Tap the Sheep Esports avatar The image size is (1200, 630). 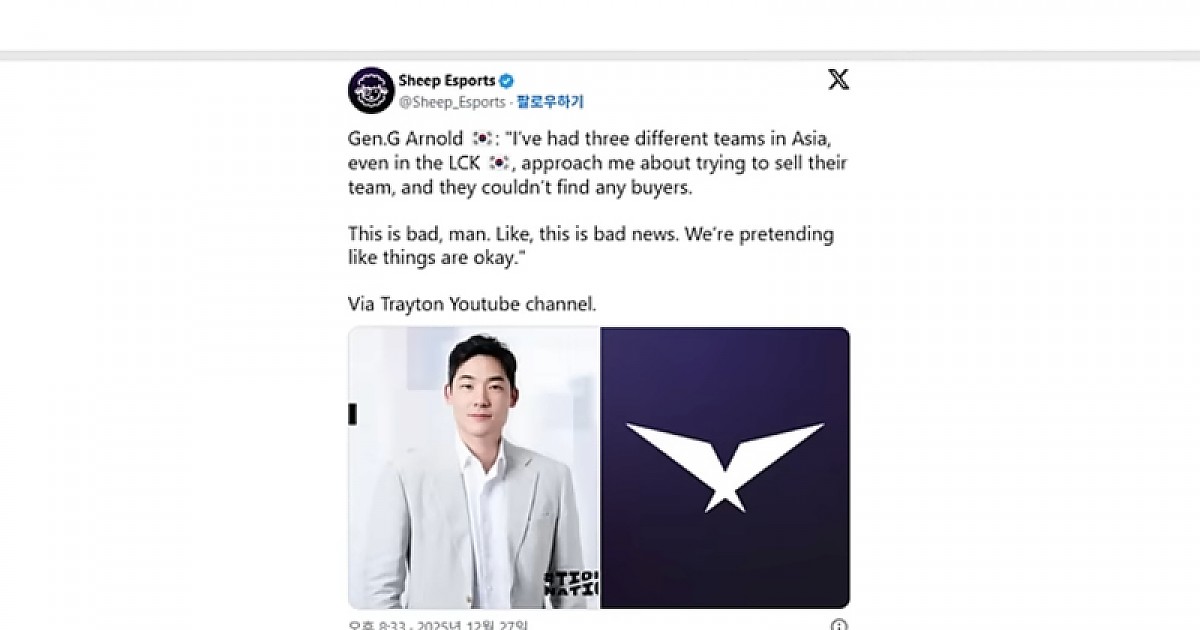tap(370, 91)
